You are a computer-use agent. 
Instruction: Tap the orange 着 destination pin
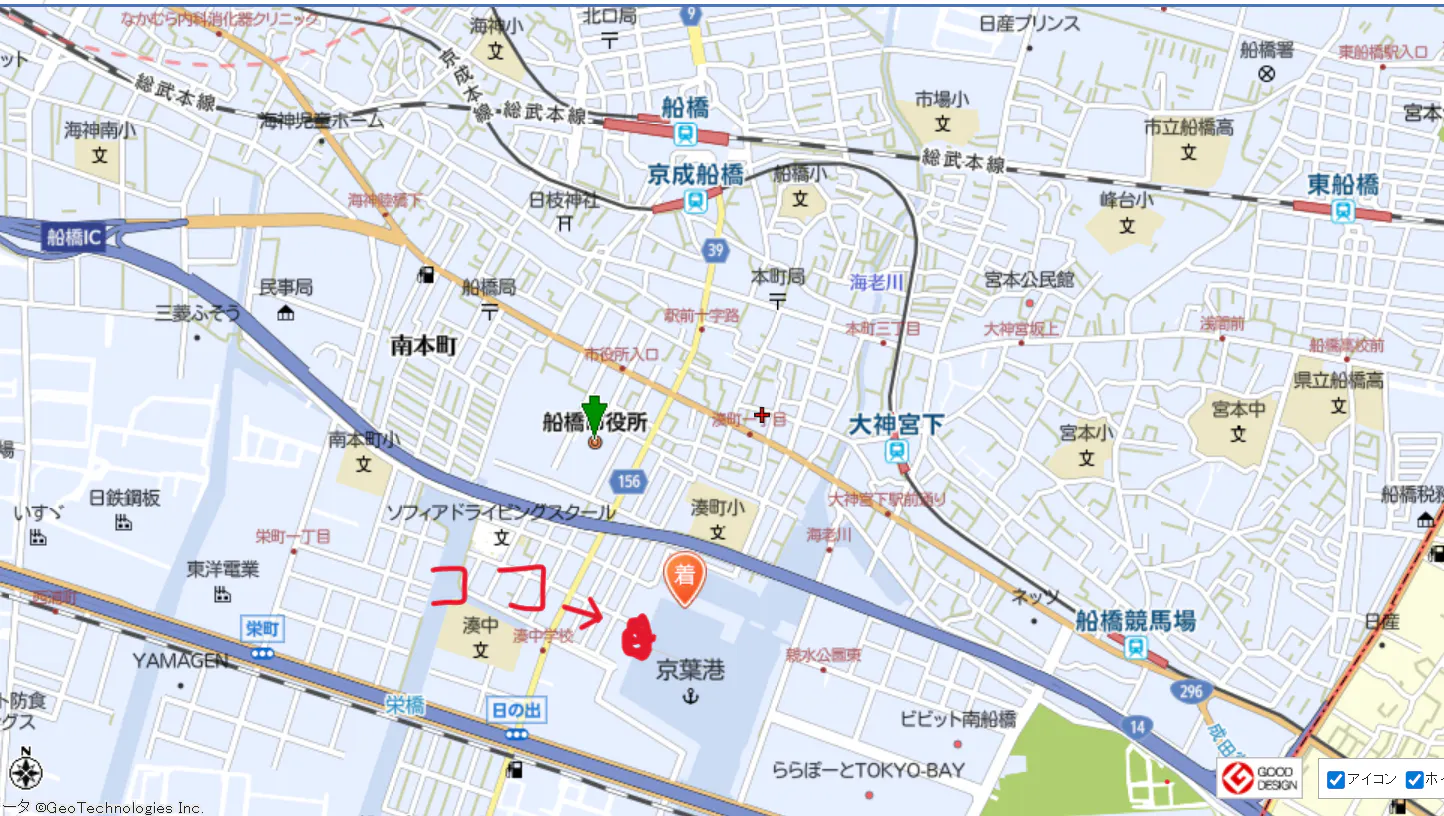pos(685,580)
